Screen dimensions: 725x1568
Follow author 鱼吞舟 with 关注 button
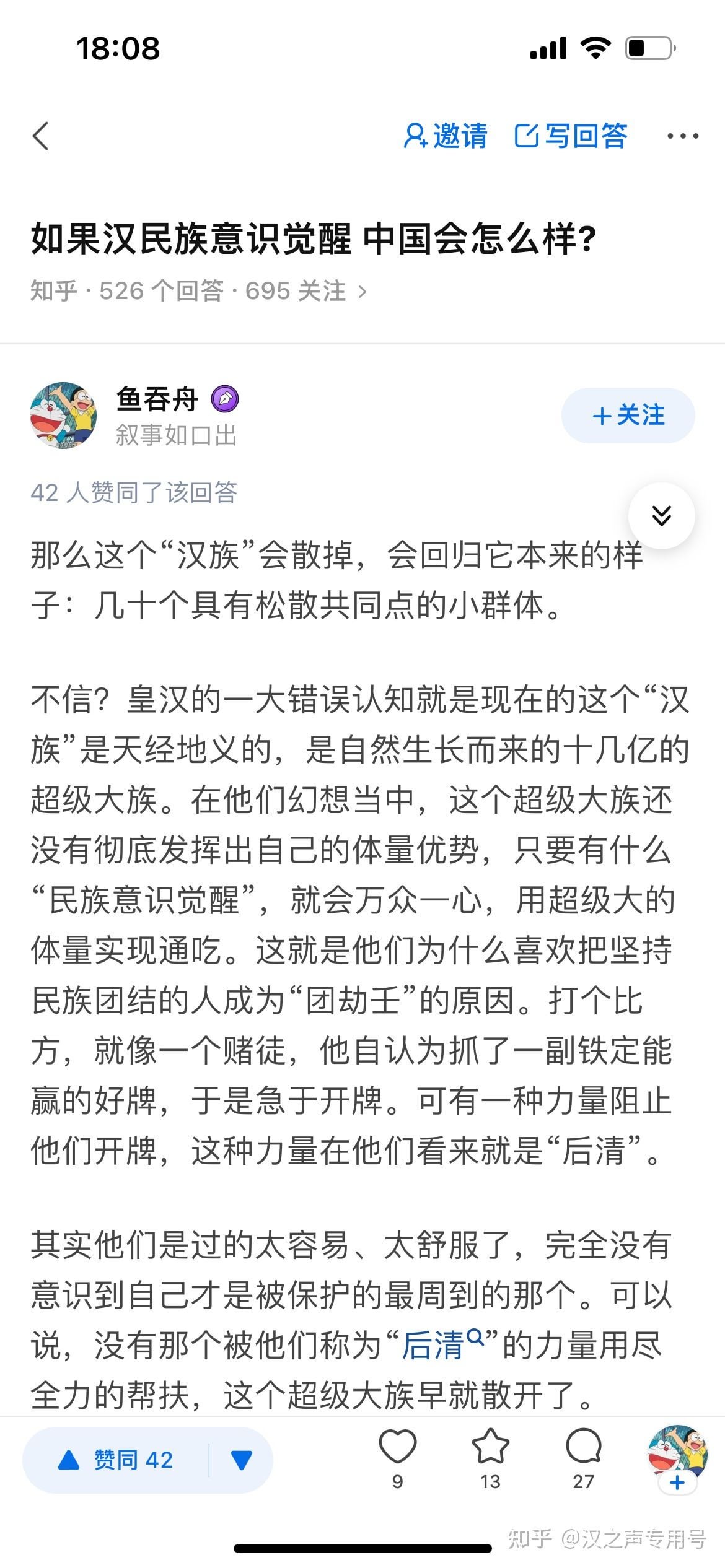coord(628,416)
